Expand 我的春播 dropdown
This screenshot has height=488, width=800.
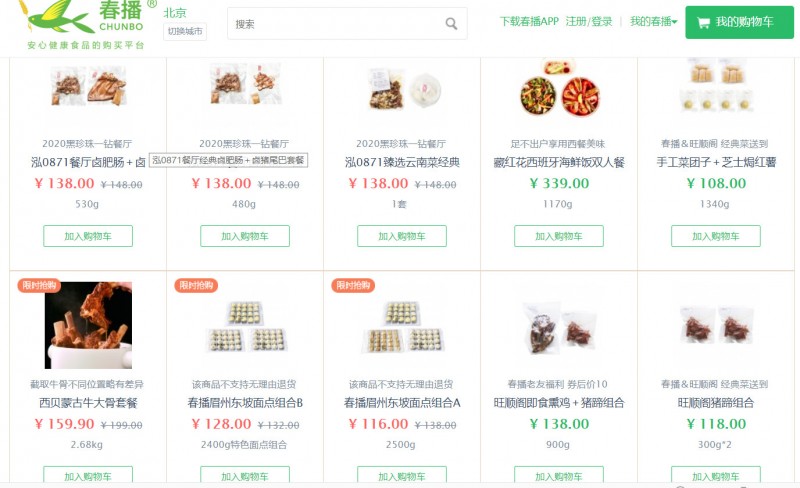click(x=654, y=22)
